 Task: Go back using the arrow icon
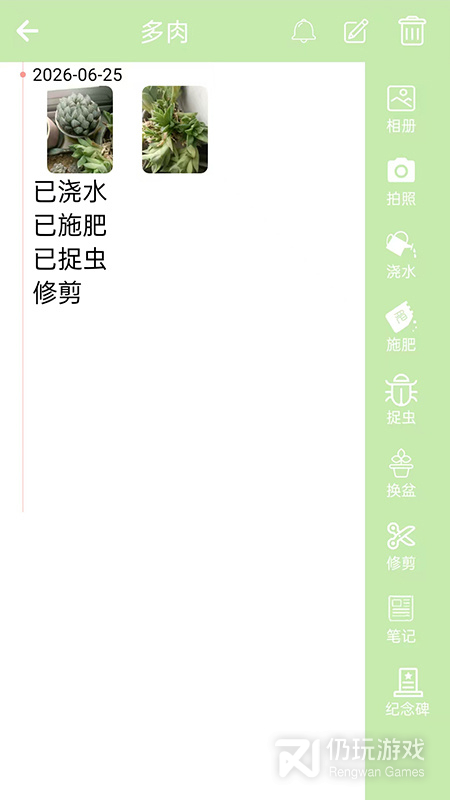pyautogui.click(x=27, y=31)
